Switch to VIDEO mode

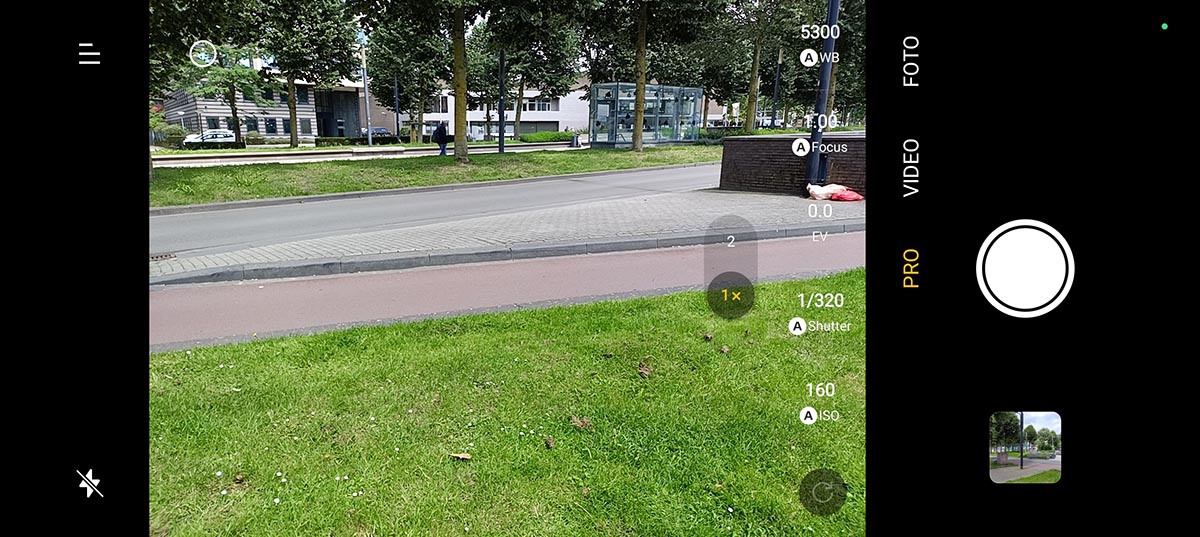pos(911,167)
